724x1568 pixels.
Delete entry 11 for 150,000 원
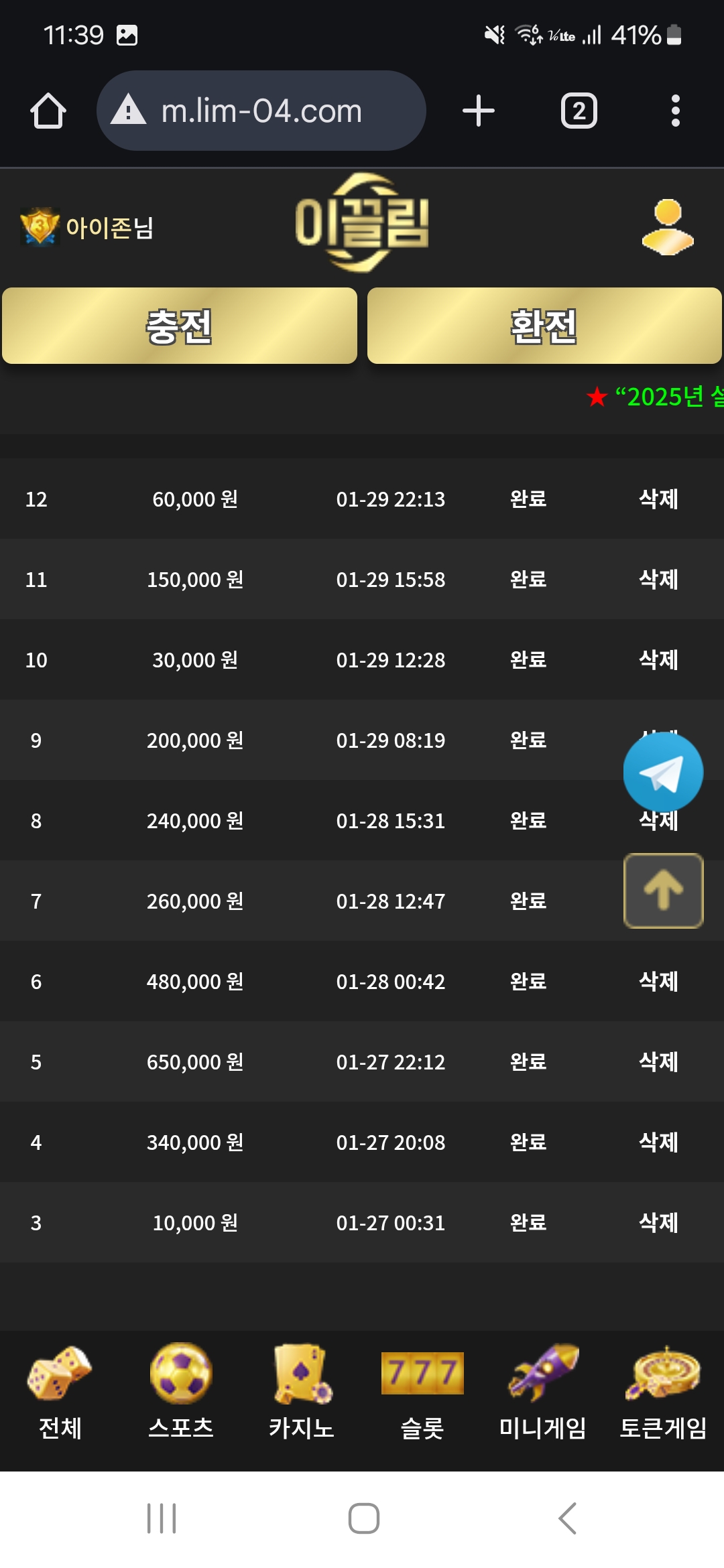[659, 579]
